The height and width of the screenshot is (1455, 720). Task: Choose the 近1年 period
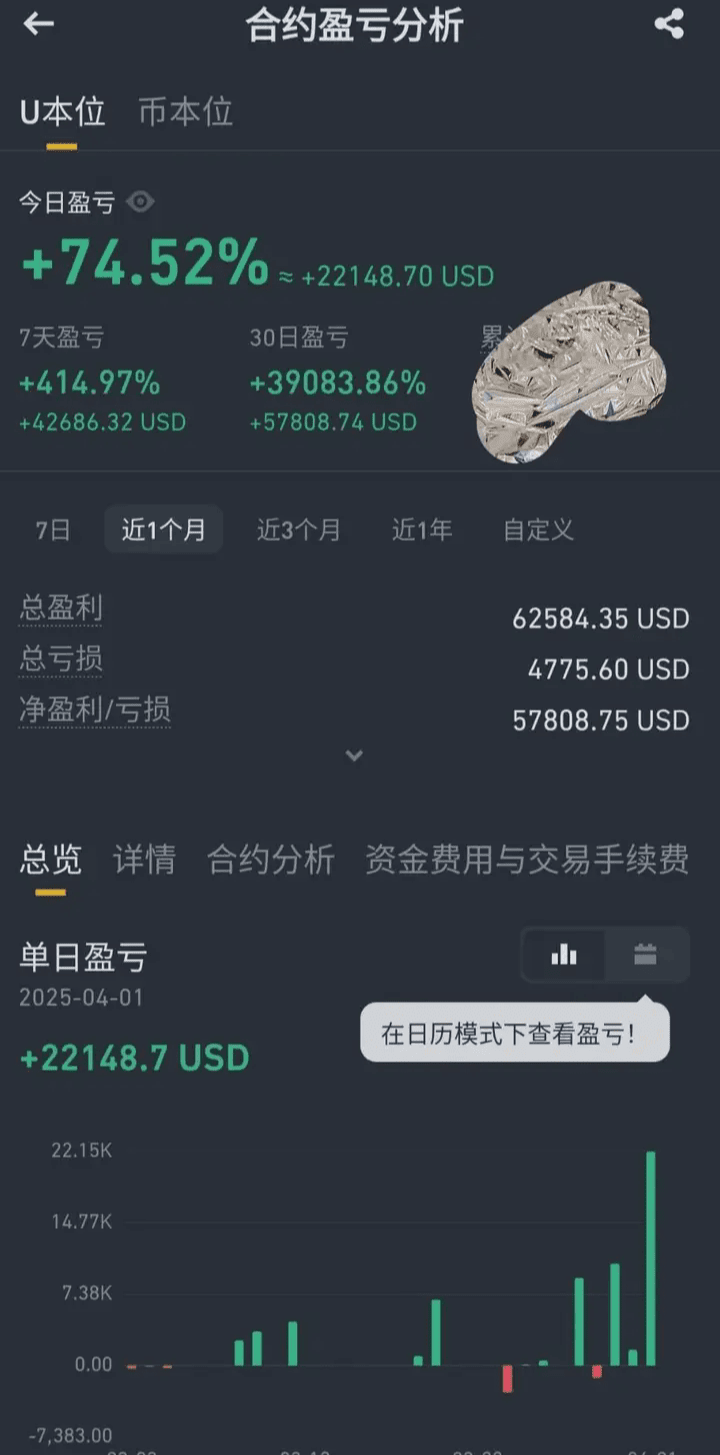[421, 530]
